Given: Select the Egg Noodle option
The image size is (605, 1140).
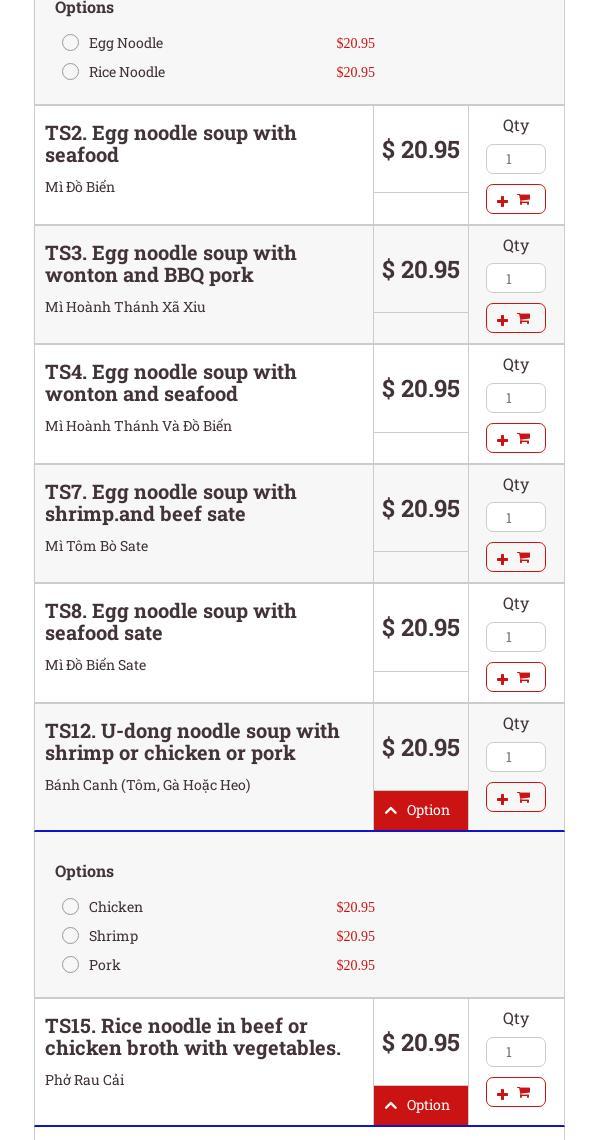Looking at the screenshot, I should 70,43.
